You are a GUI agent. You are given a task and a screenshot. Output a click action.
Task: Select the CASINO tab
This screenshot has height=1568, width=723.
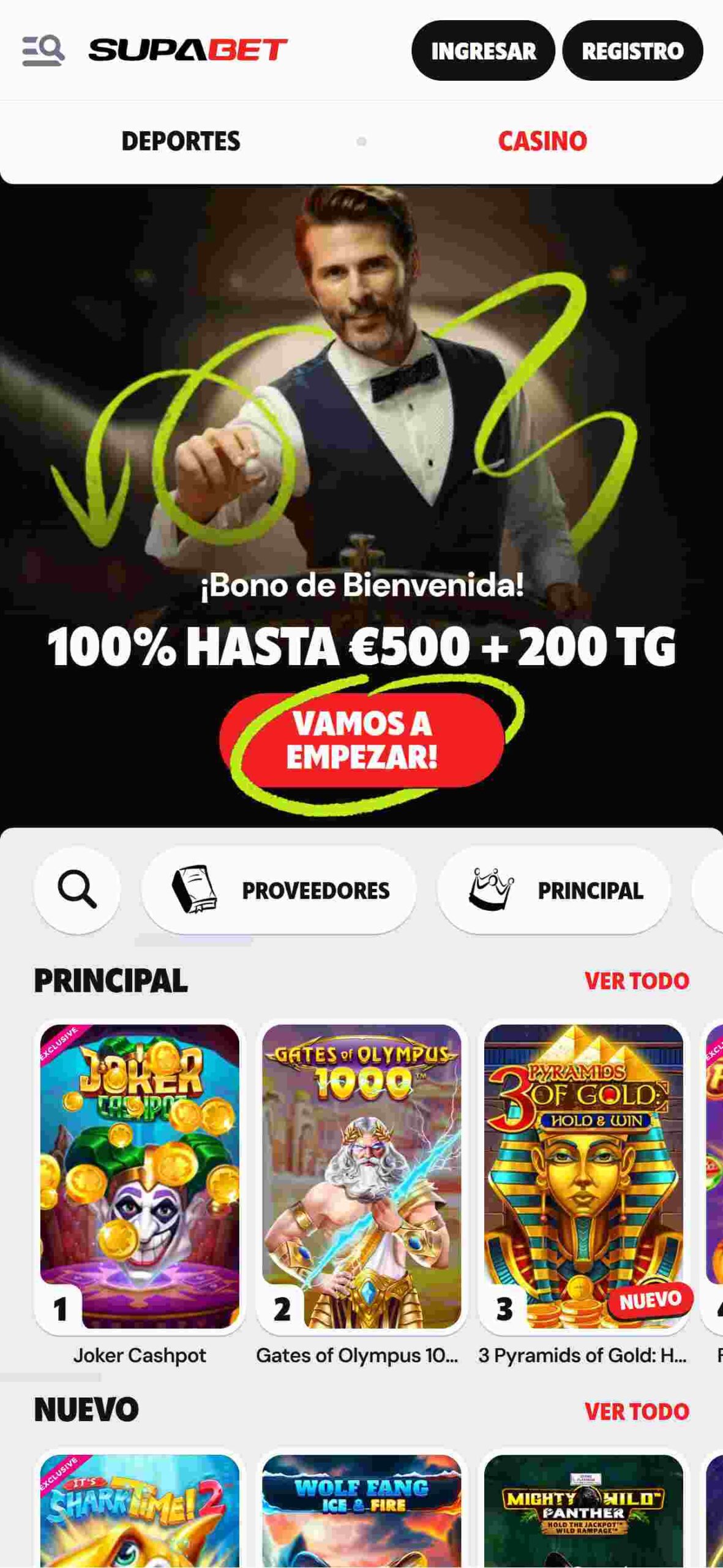542,141
